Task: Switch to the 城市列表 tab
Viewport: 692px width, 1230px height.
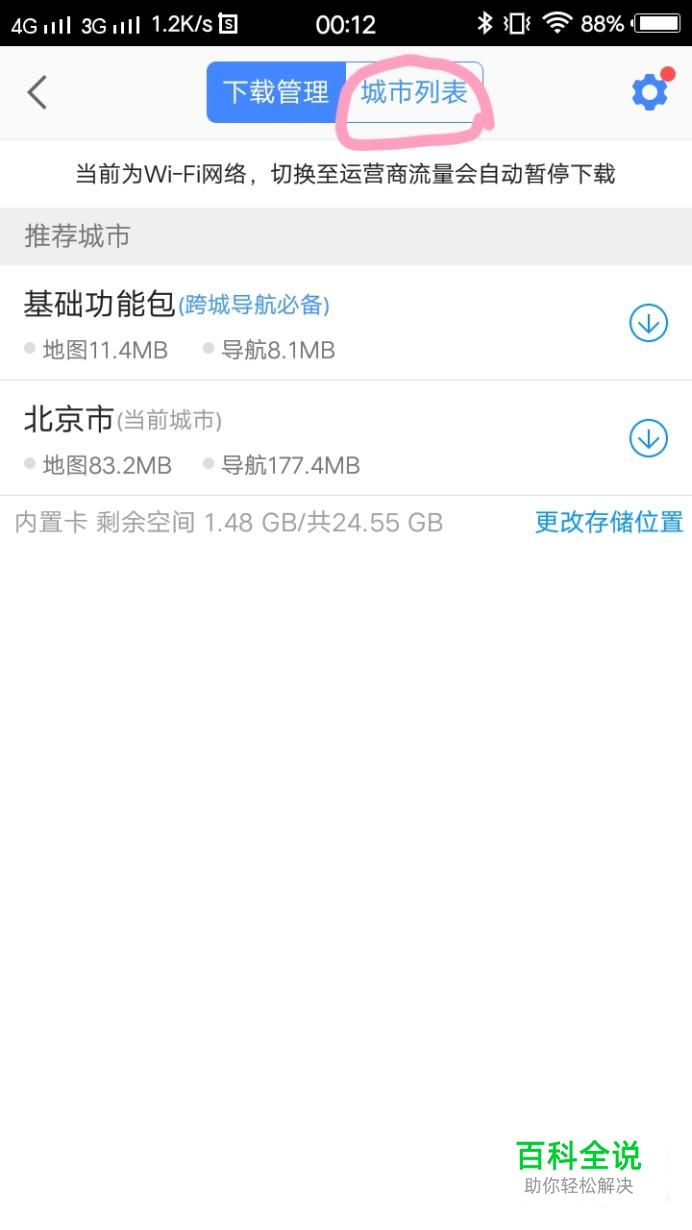Action: pos(414,93)
